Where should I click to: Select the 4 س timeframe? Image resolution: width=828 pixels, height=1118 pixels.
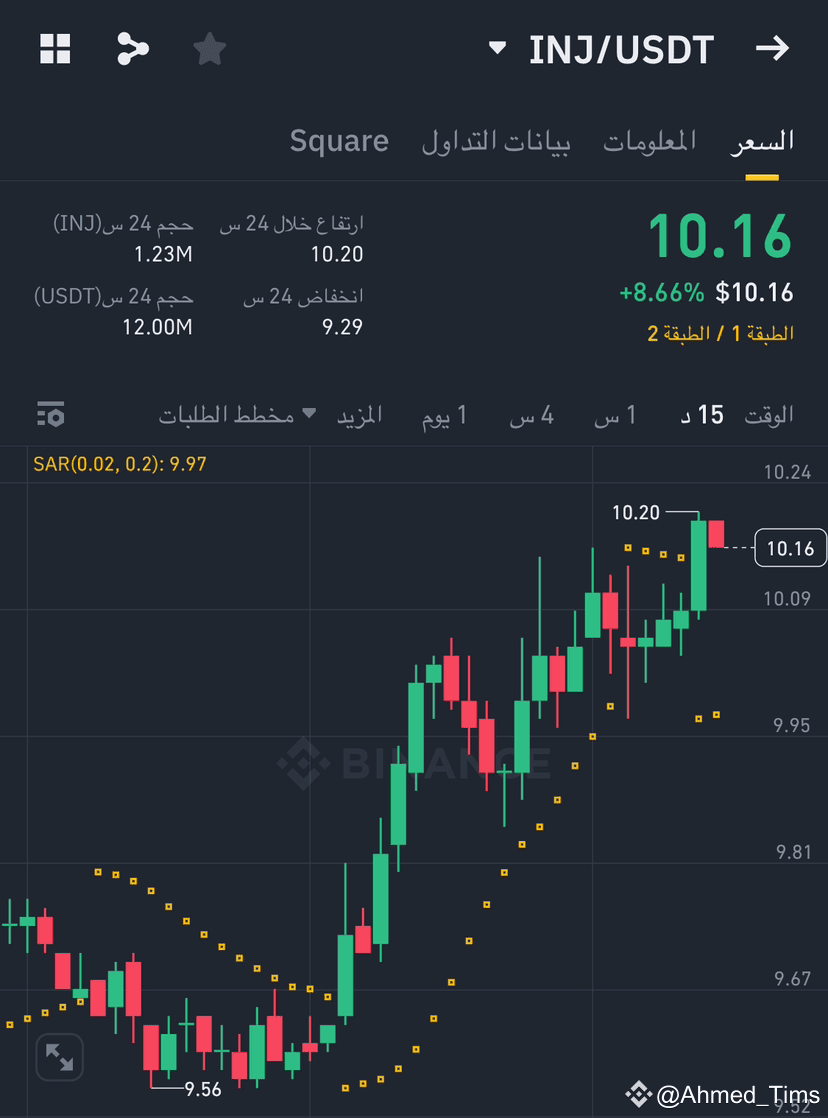point(531,415)
